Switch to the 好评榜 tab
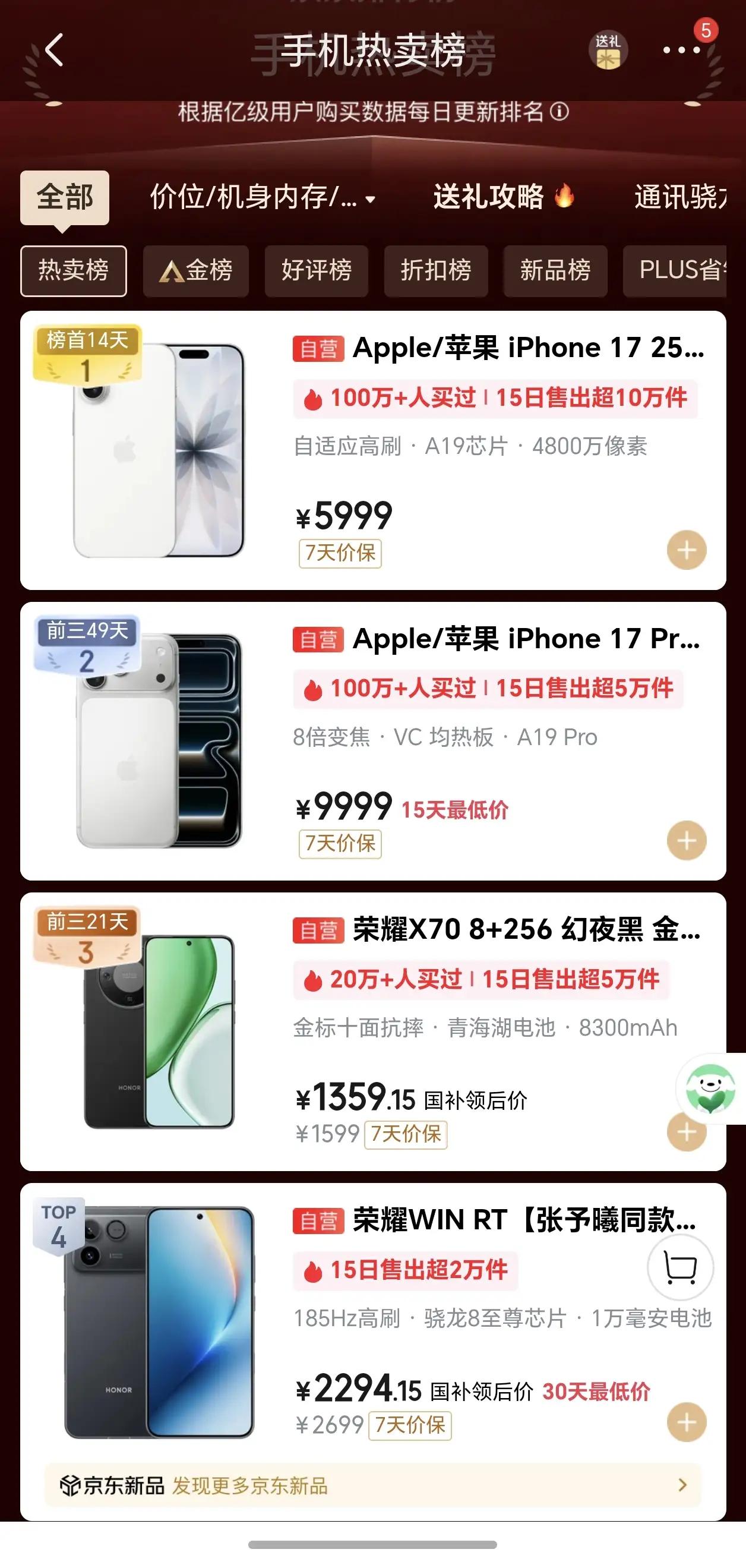 pos(317,272)
